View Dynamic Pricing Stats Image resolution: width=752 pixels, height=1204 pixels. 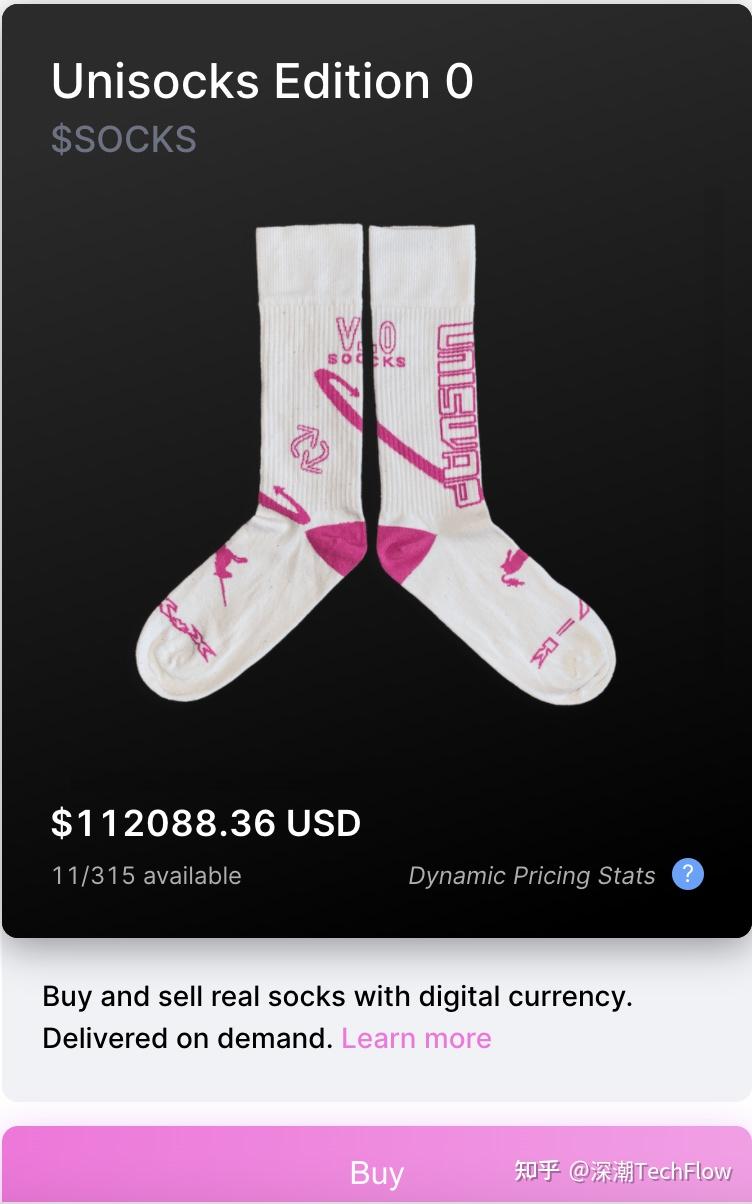tap(531, 876)
